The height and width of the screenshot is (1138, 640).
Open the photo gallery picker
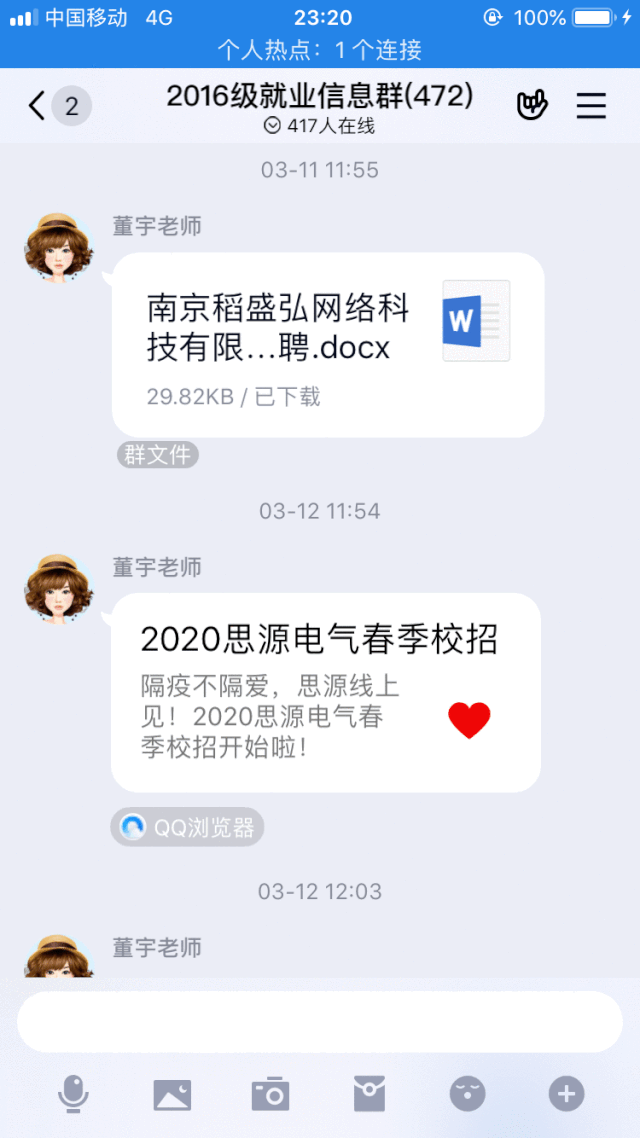pos(172,1094)
